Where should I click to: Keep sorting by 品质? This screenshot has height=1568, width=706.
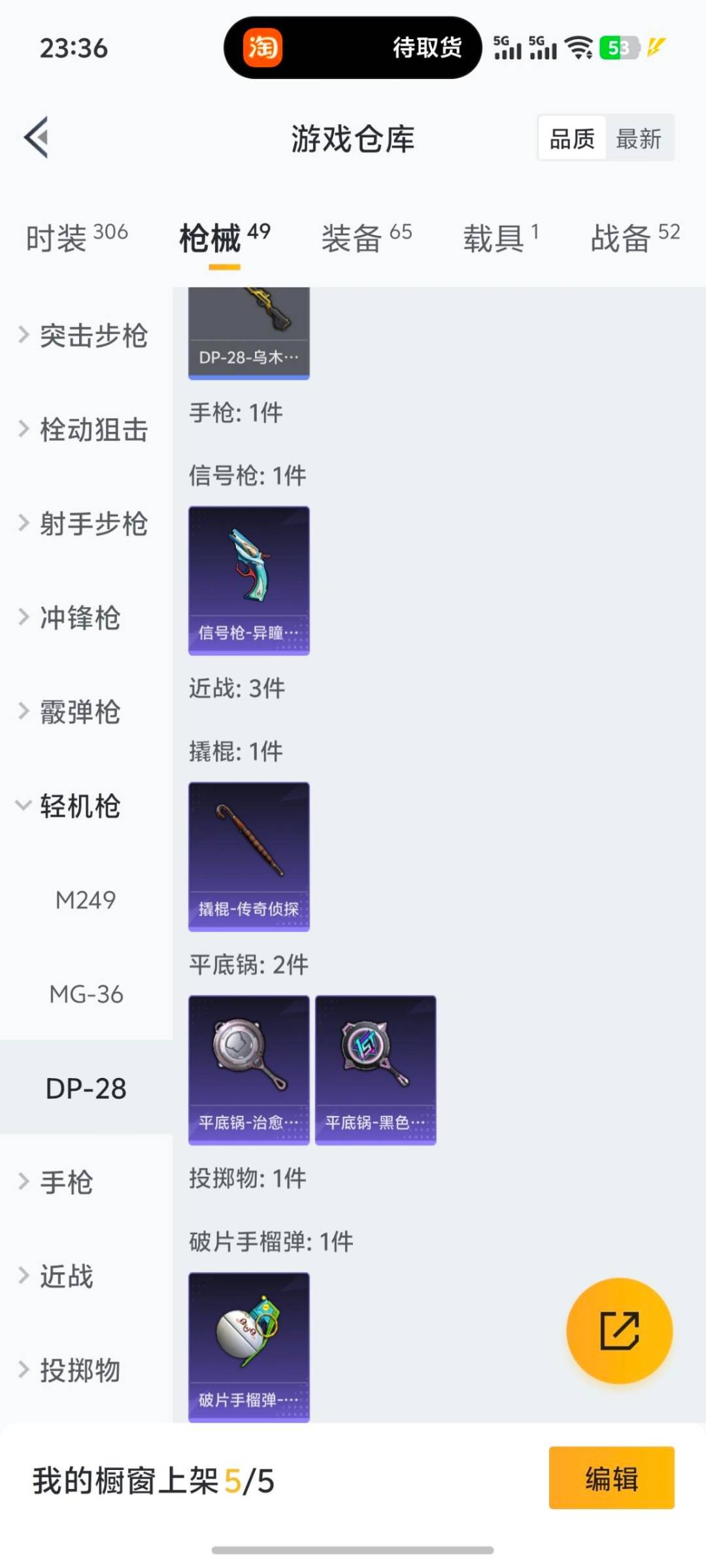click(x=570, y=138)
